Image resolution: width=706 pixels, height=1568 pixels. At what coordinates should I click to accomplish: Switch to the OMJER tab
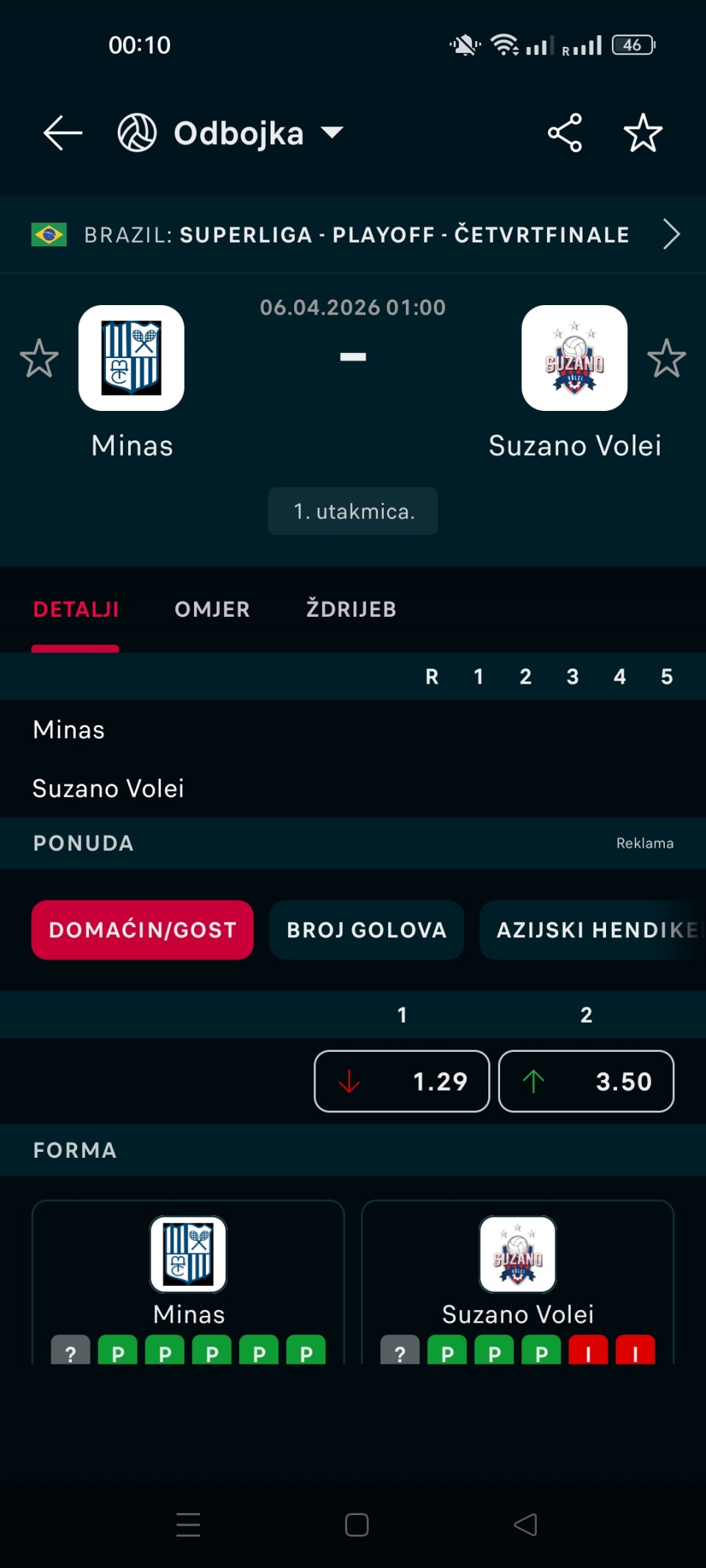[x=212, y=609]
